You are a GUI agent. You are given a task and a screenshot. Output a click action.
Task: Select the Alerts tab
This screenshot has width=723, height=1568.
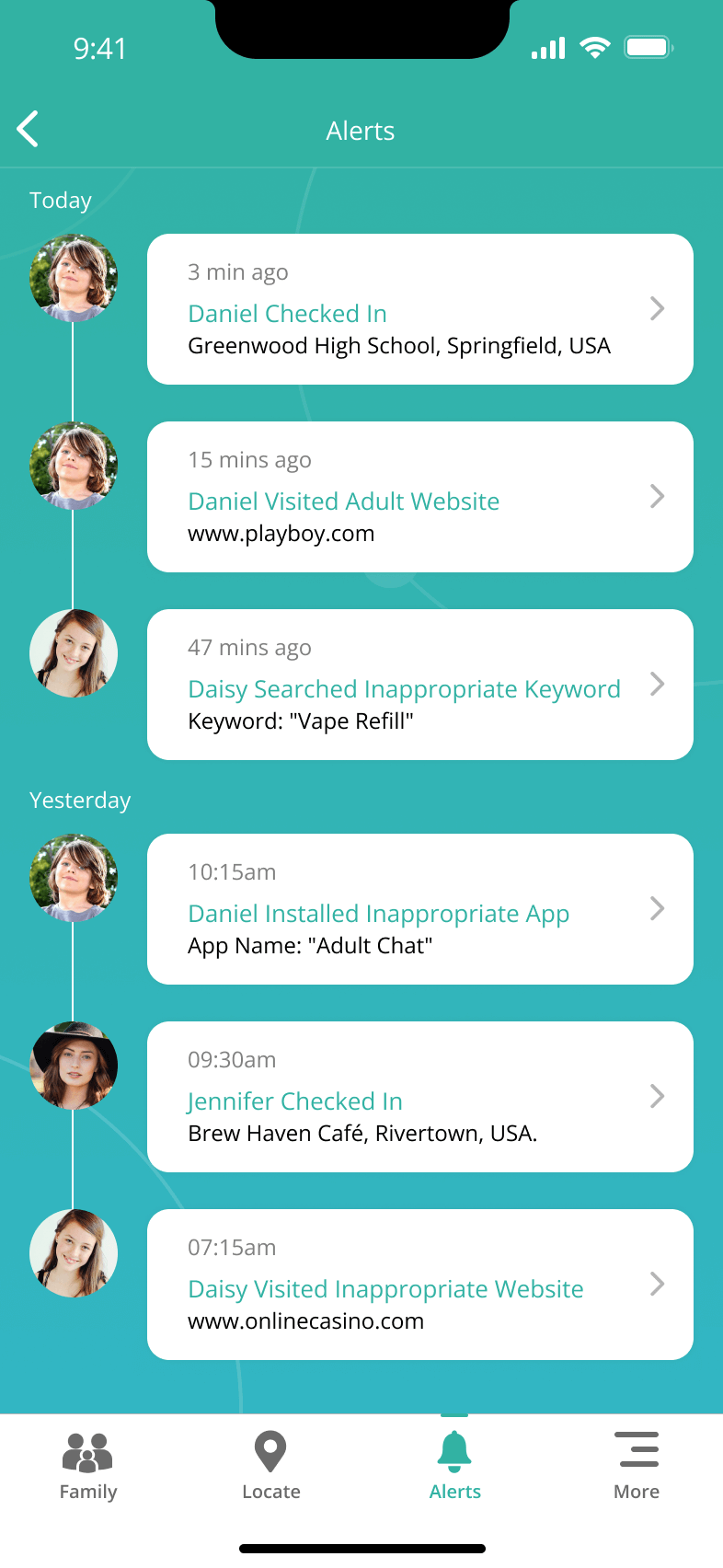coord(454,1467)
